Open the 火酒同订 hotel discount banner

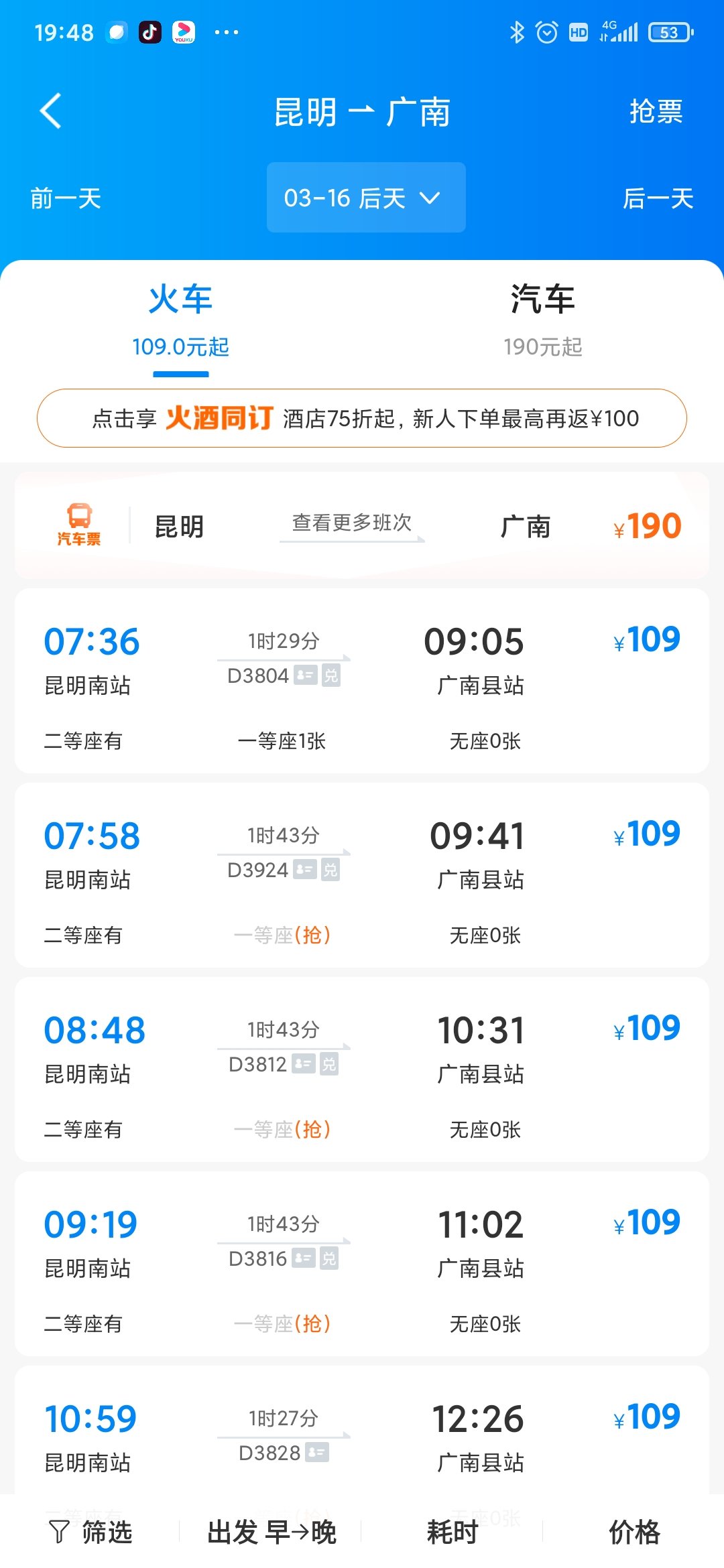[362, 418]
